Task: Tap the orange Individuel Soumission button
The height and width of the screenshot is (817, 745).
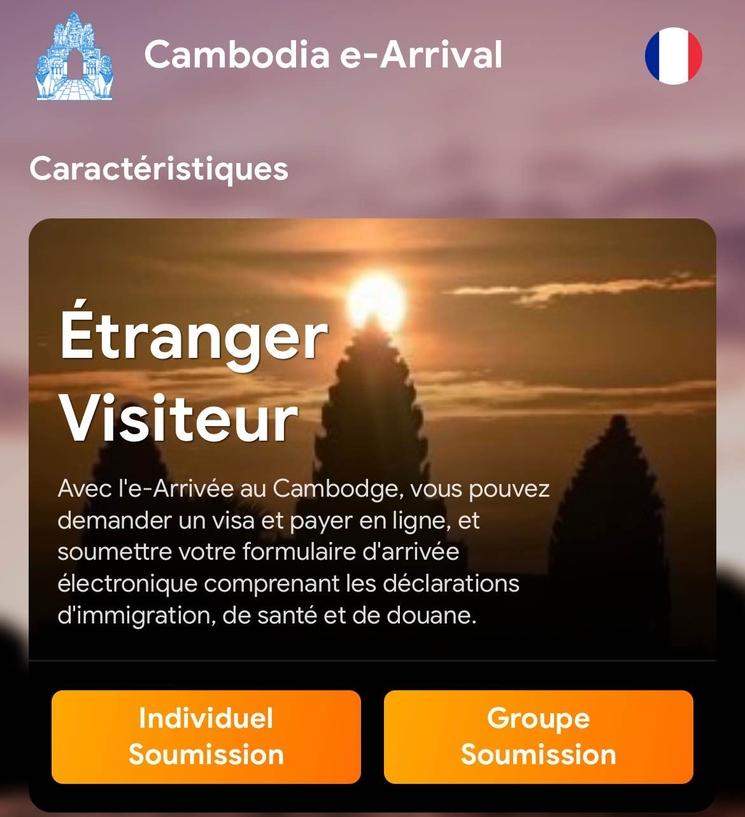Action: click(205, 736)
